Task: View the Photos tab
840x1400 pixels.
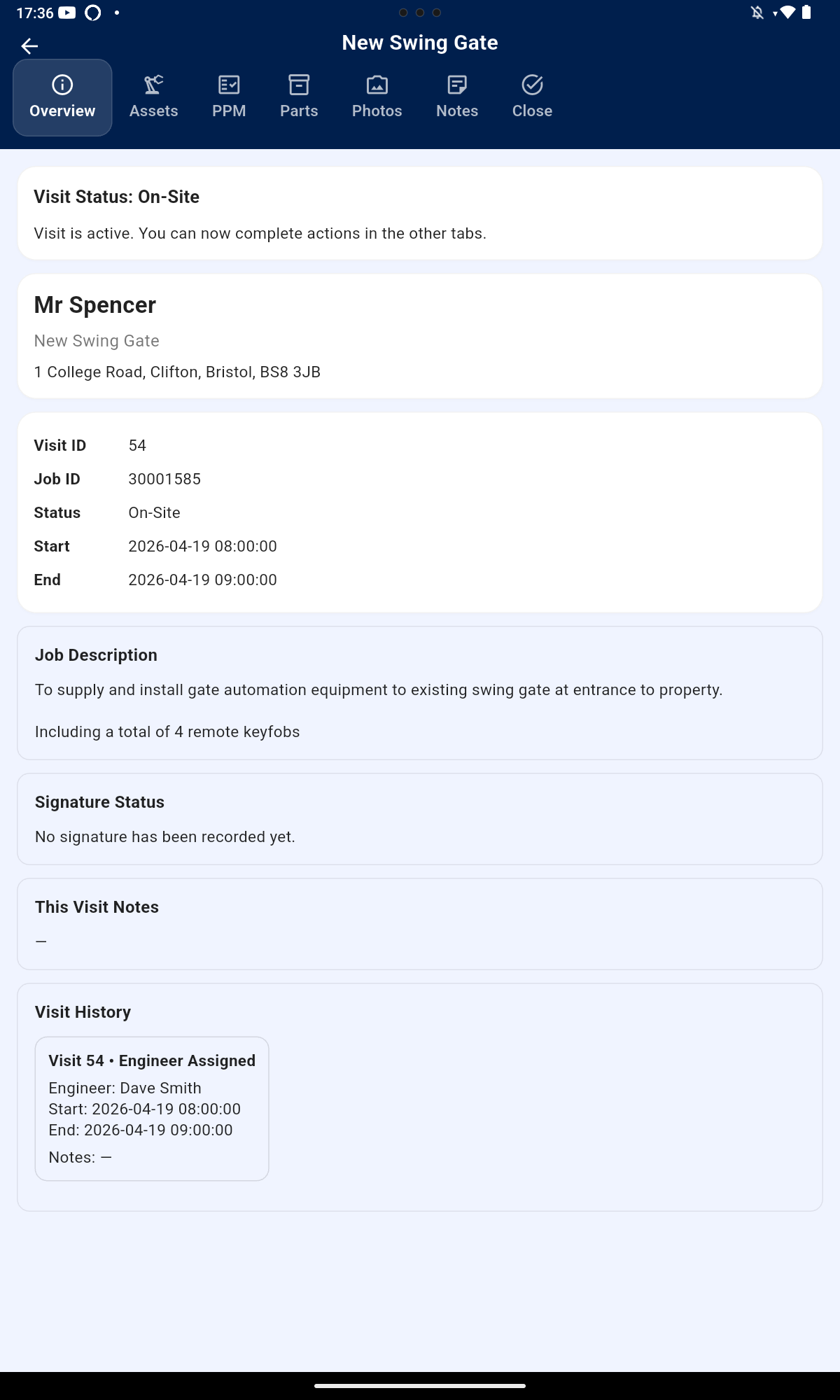Action: pyautogui.click(x=377, y=97)
